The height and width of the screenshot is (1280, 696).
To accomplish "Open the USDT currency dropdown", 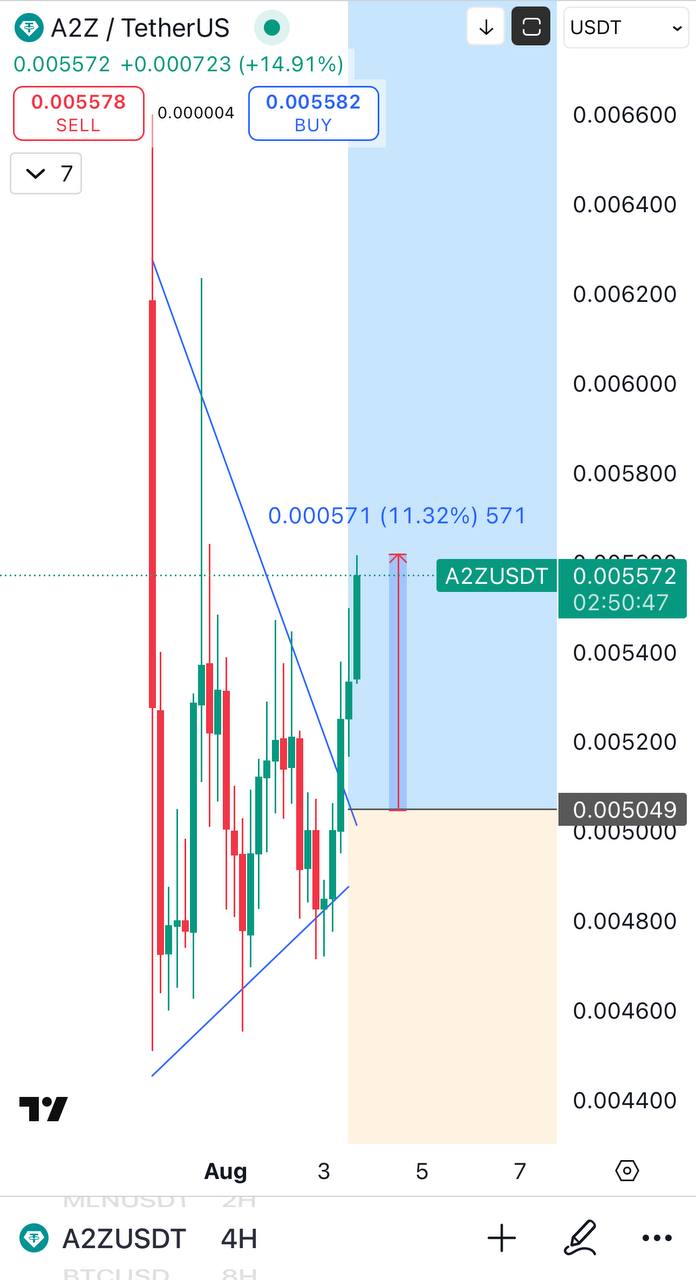I will click(x=625, y=27).
